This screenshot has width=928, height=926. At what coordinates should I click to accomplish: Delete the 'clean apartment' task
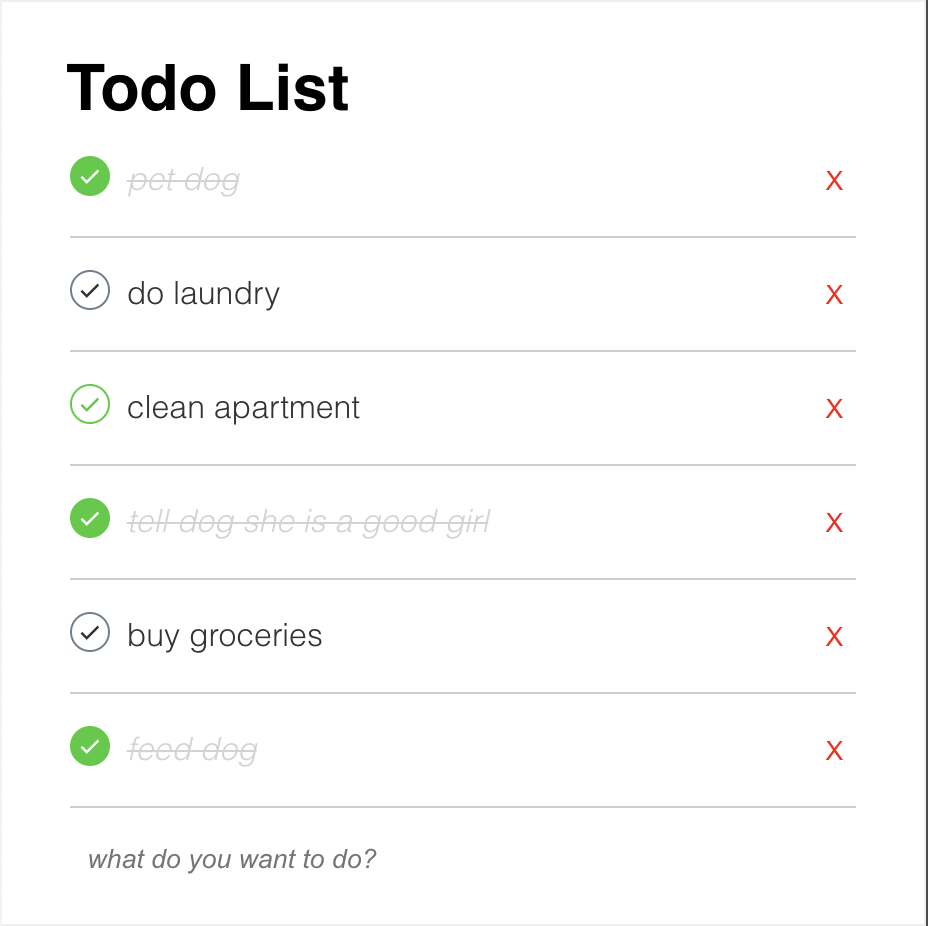tap(834, 409)
